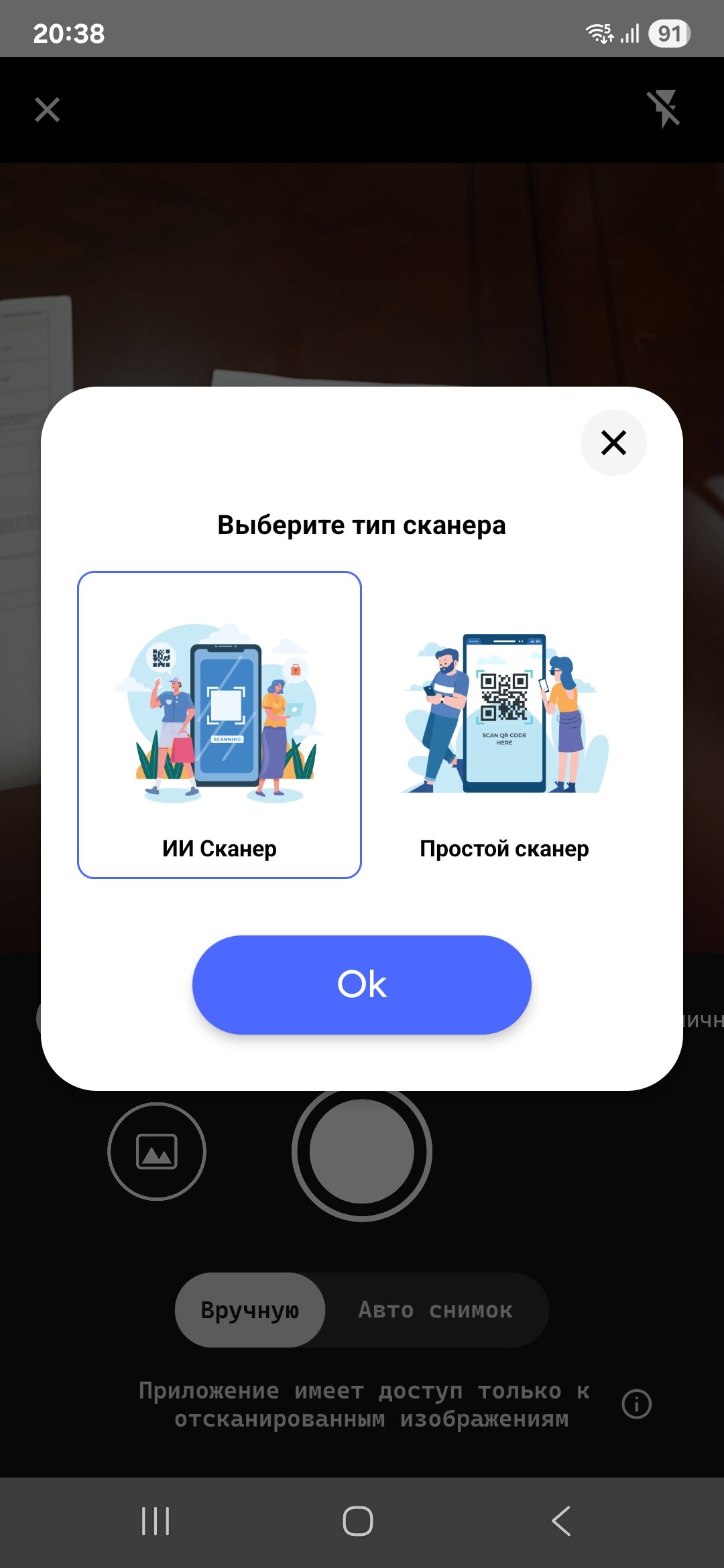Select the ИИ Сканер option
Viewport: 724px width, 1568px height.
tap(219, 724)
